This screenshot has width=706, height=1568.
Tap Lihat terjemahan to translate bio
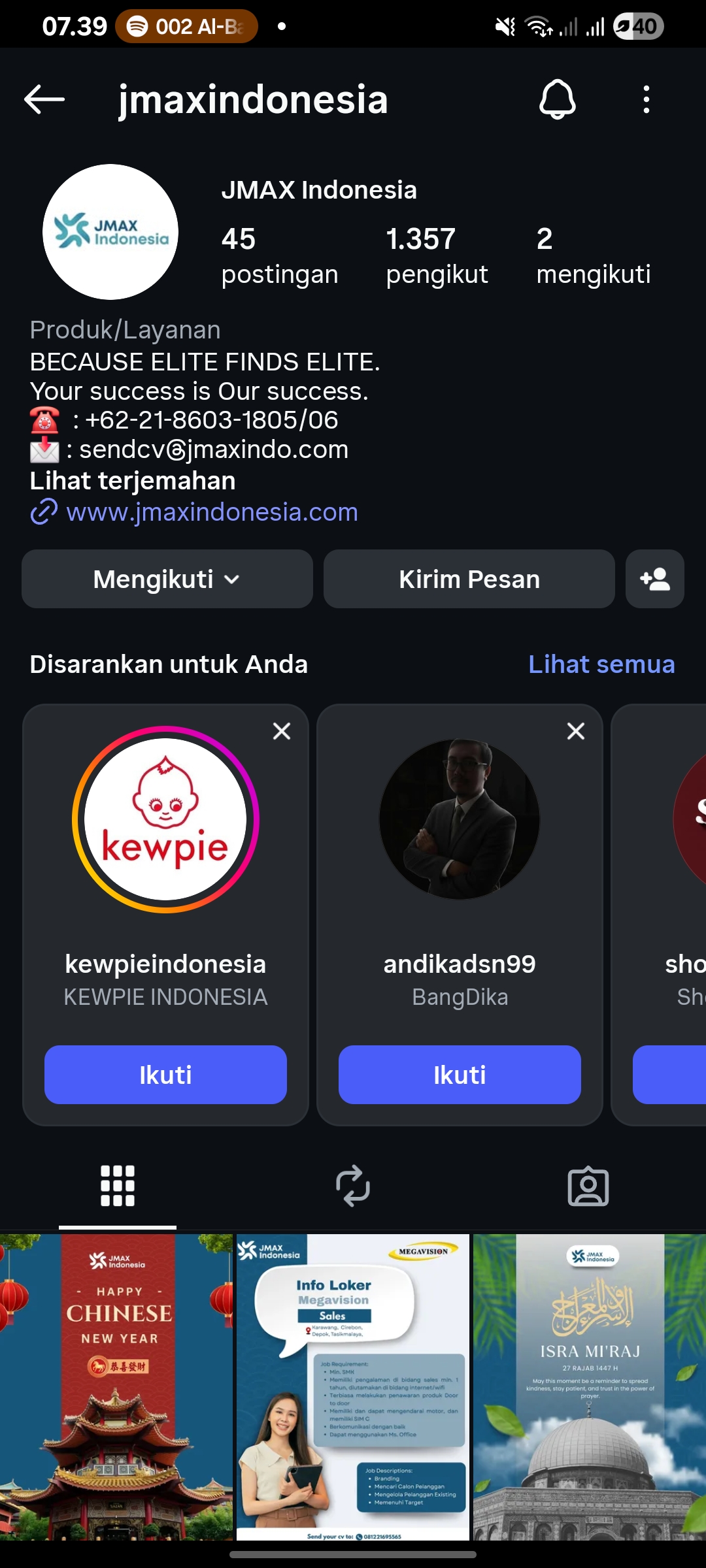[133, 481]
